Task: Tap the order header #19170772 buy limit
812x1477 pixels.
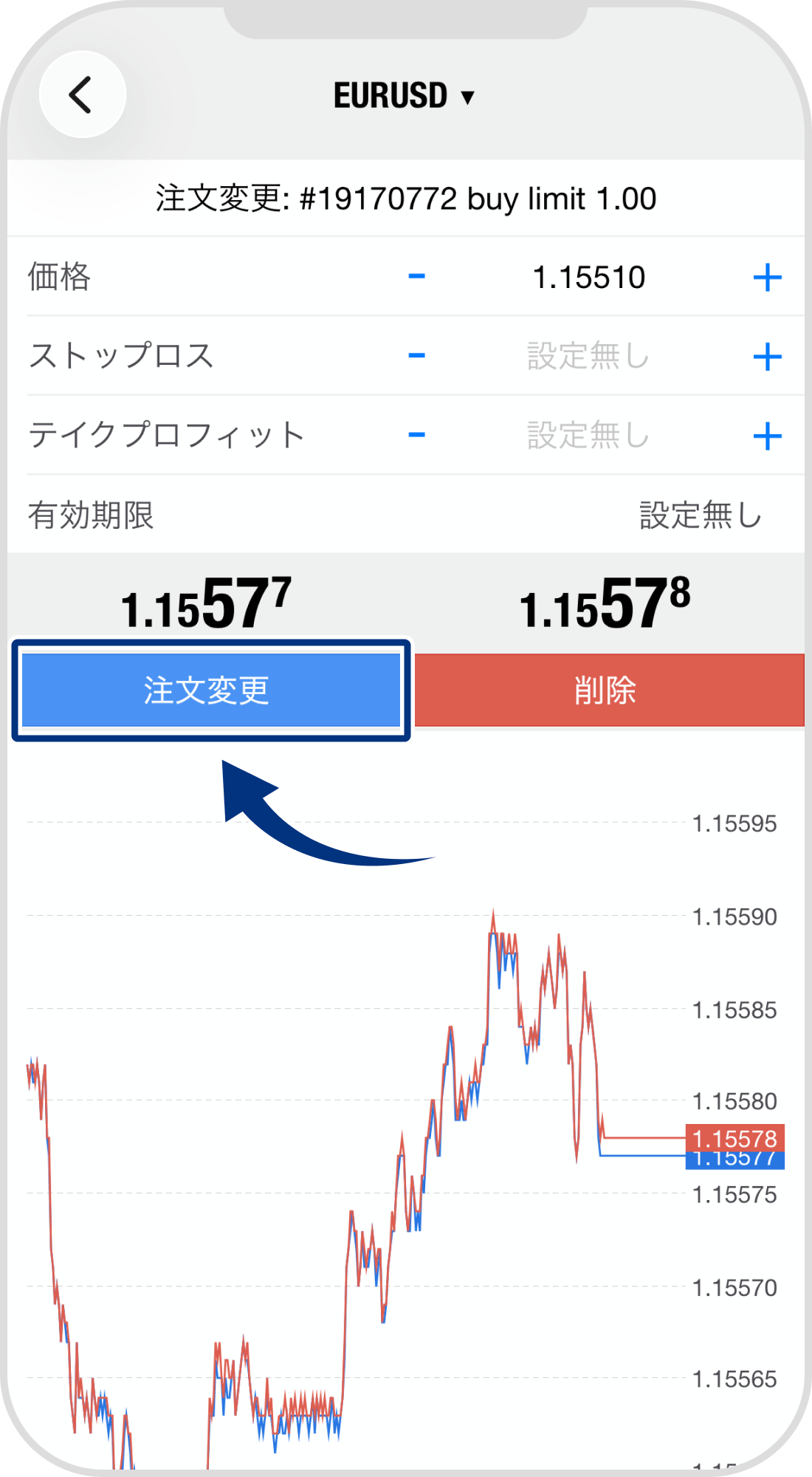Action: [406, 198]
